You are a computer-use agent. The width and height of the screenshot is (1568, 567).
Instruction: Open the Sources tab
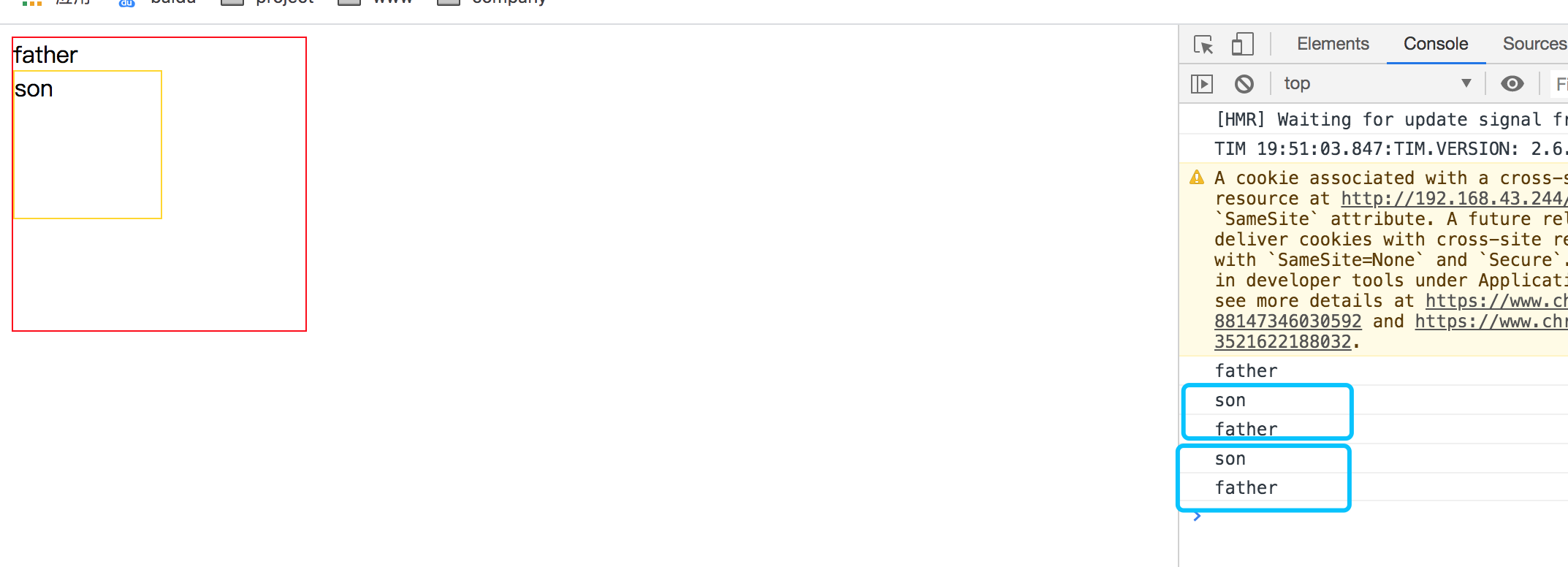point(1534,44)
